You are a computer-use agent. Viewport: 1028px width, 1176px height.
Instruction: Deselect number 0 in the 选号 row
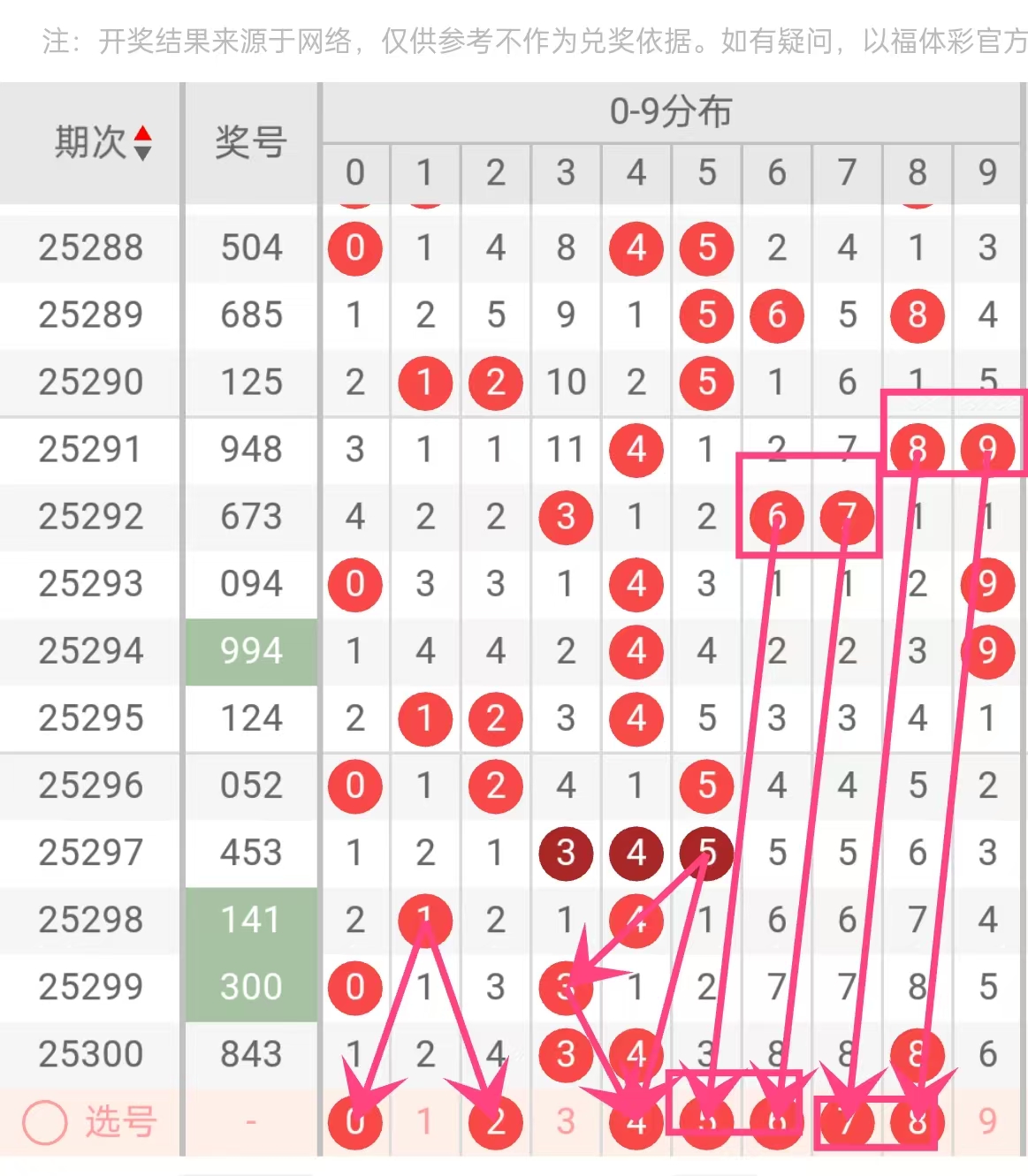click(354, 1122)
